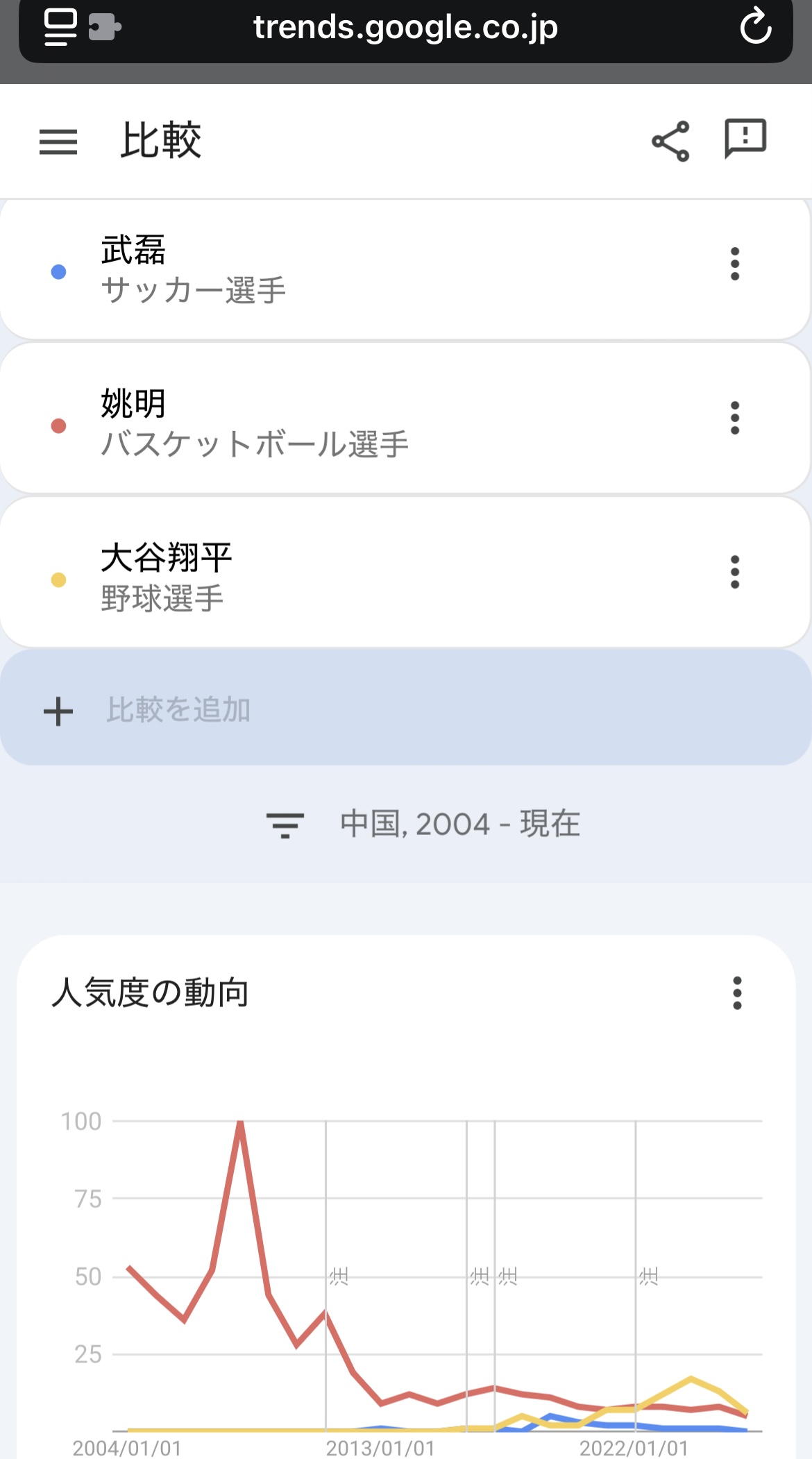Viewport: 812px width, 1459px height.
Task: Edit the 大谷翔平 search term
Action: tap(167, 577)
